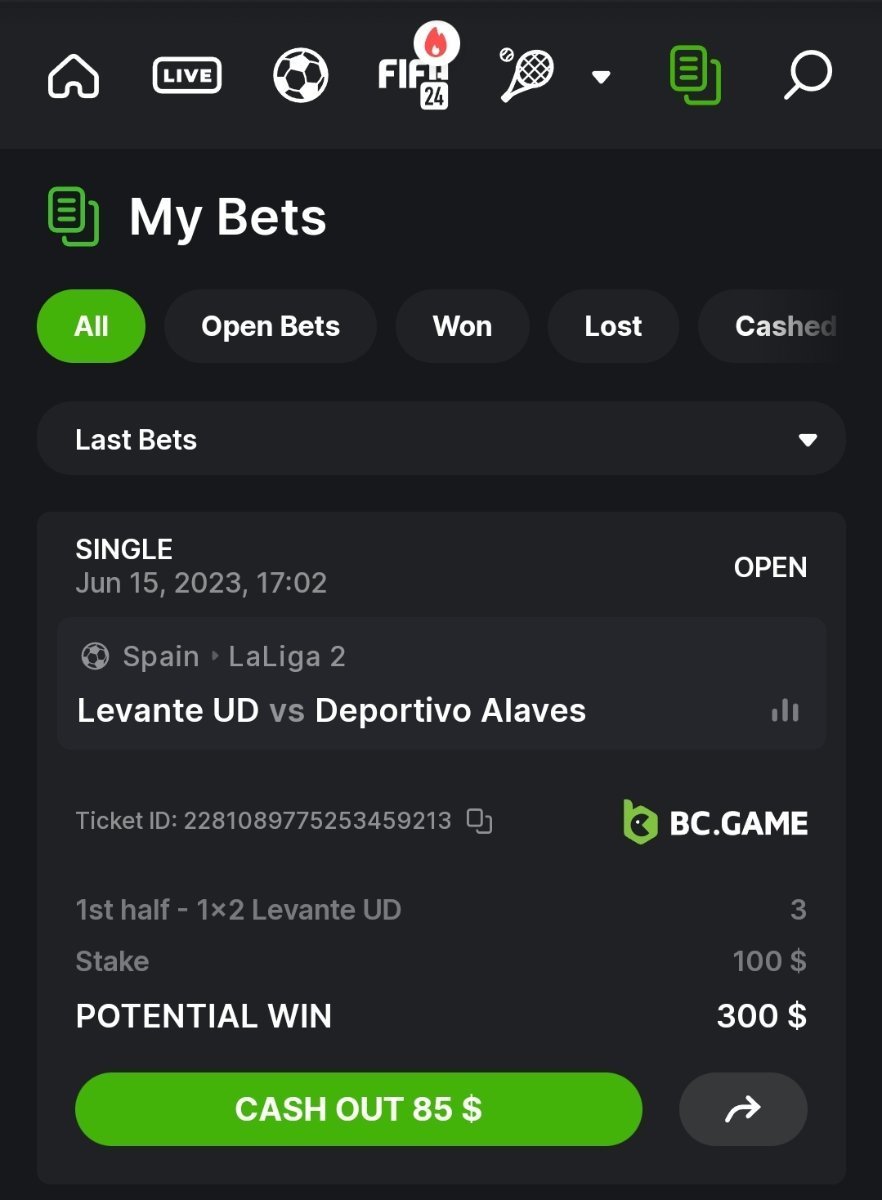
Task: Open Levante UD vs Deportivo Alaves match
Action: 331,711
